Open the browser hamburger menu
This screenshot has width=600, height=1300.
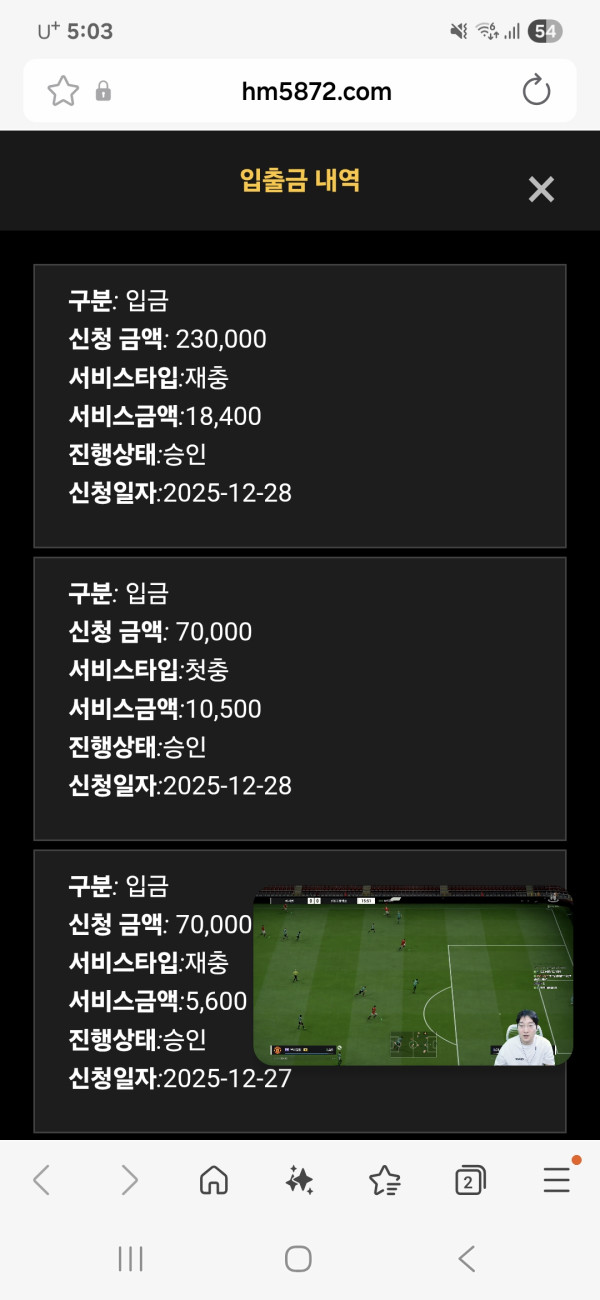[556, 1180]
